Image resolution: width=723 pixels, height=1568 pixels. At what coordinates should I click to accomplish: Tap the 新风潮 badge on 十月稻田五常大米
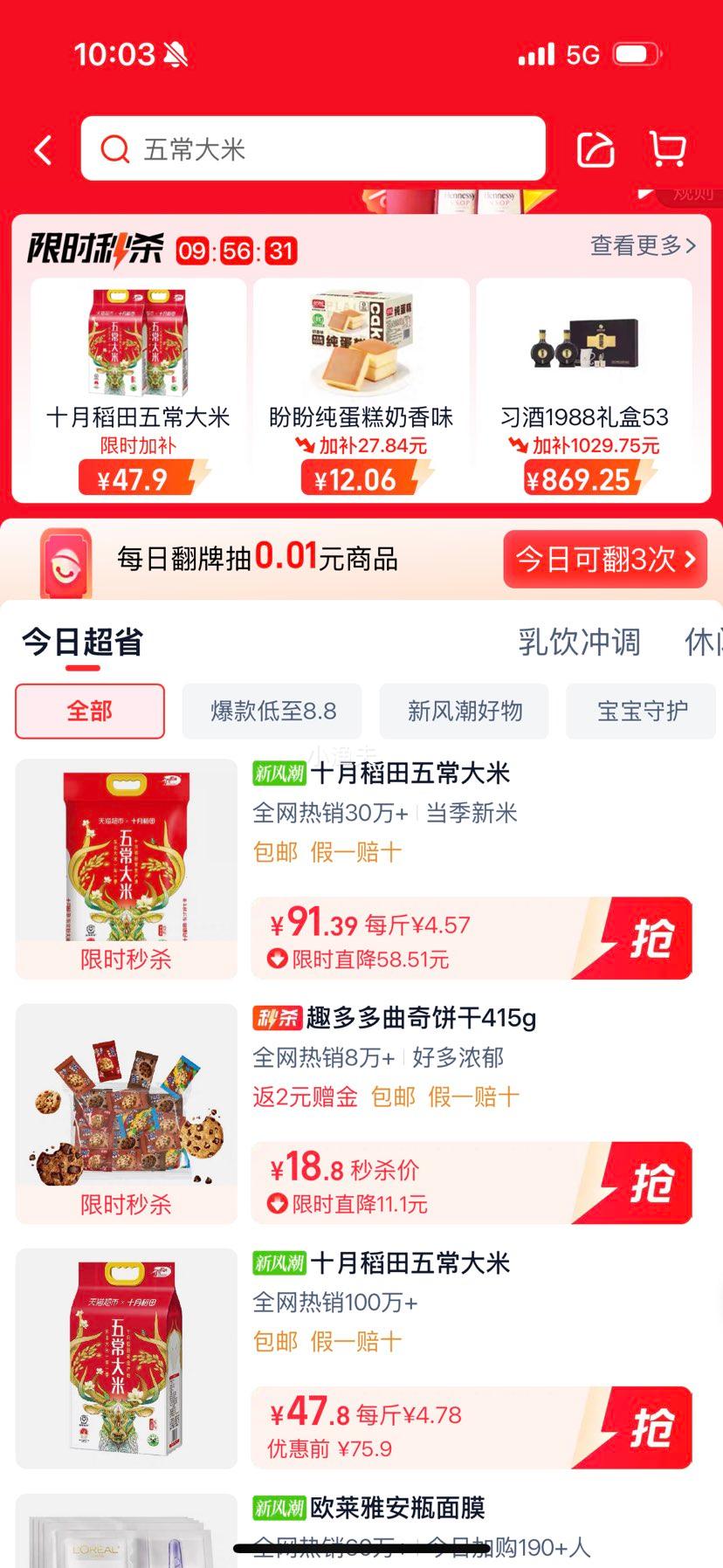(278, 774)
